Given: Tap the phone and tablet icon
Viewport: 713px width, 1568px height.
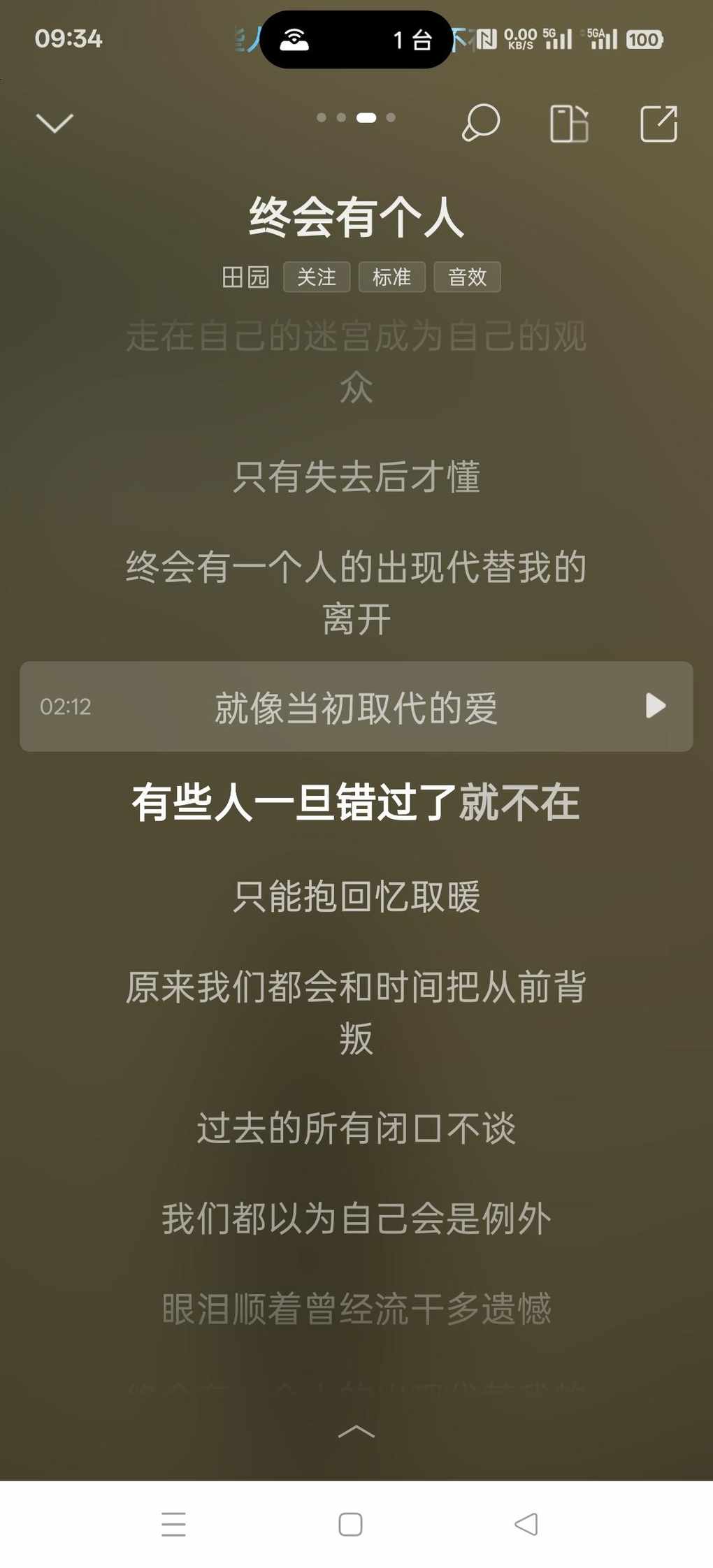Looking at the screenshot, I should pos(569,124).
